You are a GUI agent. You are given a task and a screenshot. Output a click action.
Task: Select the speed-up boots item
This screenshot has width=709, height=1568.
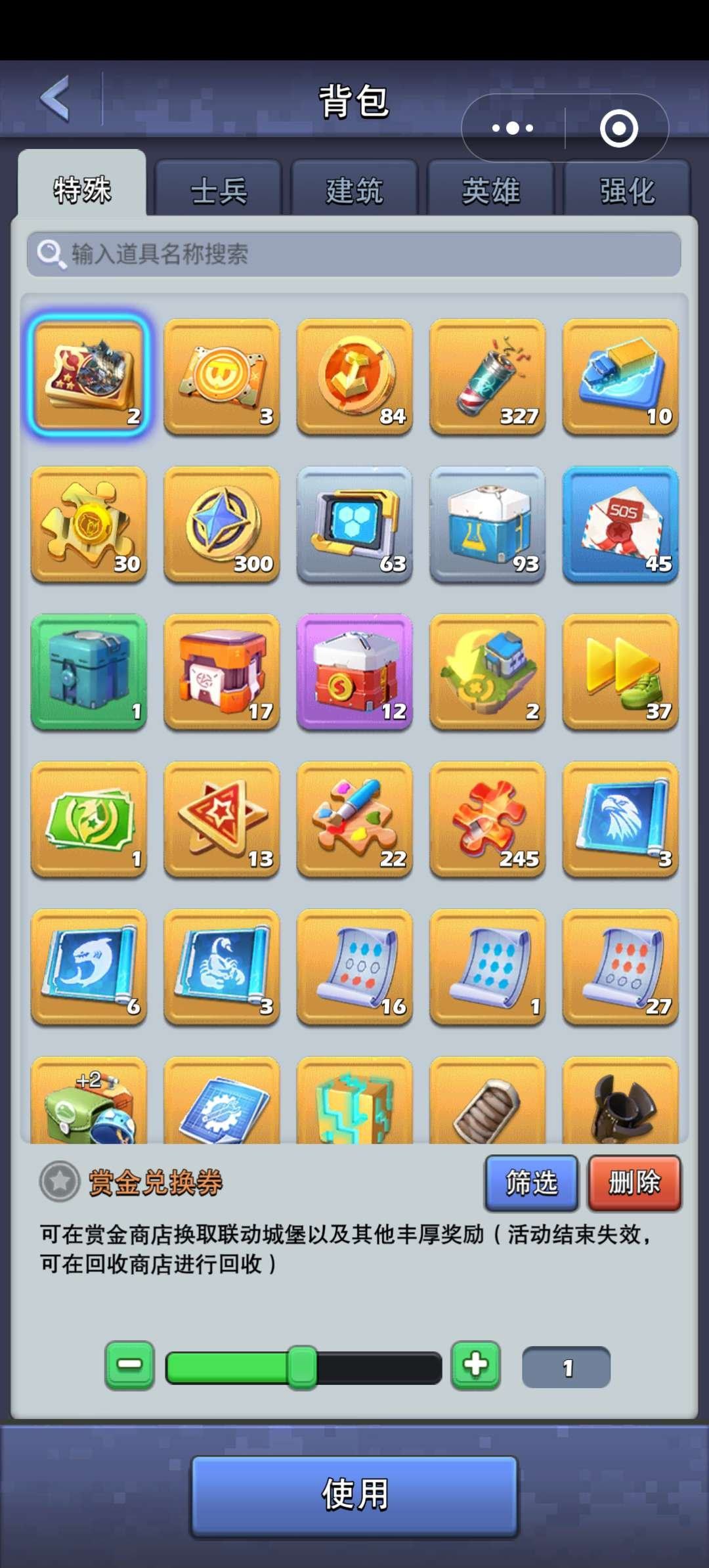619,671
